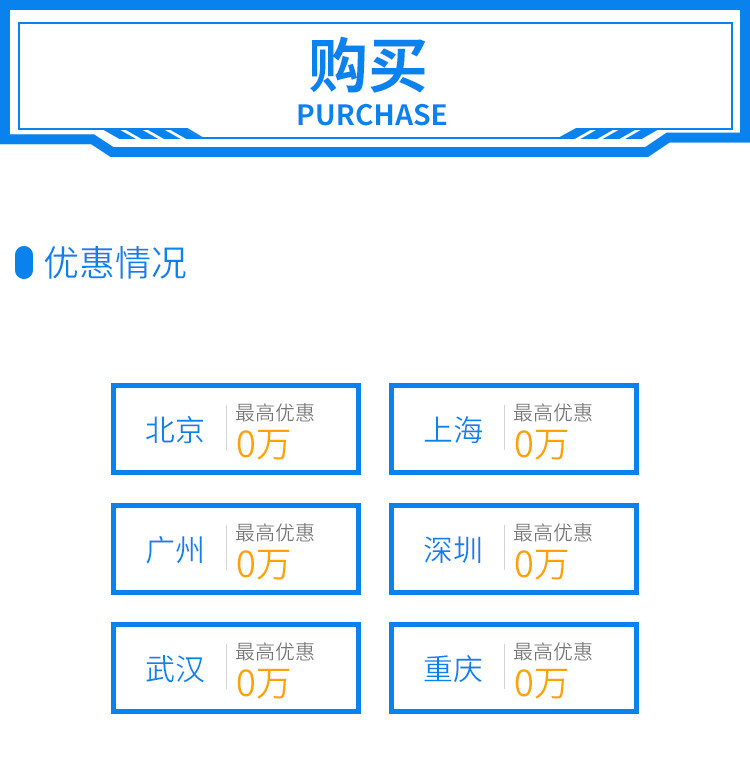View the 武汉 discount card
This screenshot has width=750, height=776.
pos(235,668)
